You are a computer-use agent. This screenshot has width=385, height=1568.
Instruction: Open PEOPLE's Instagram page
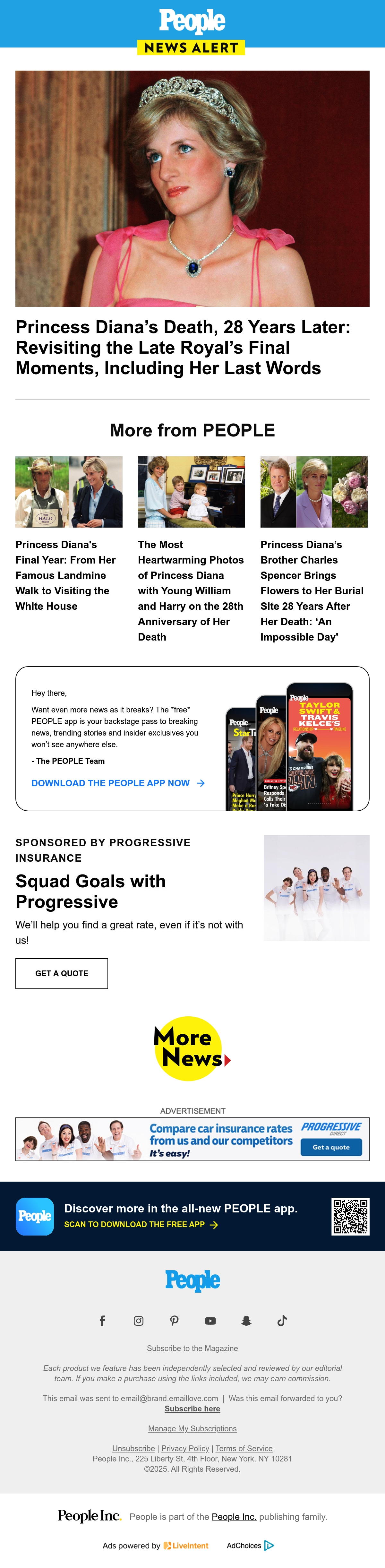(139, 1320)
